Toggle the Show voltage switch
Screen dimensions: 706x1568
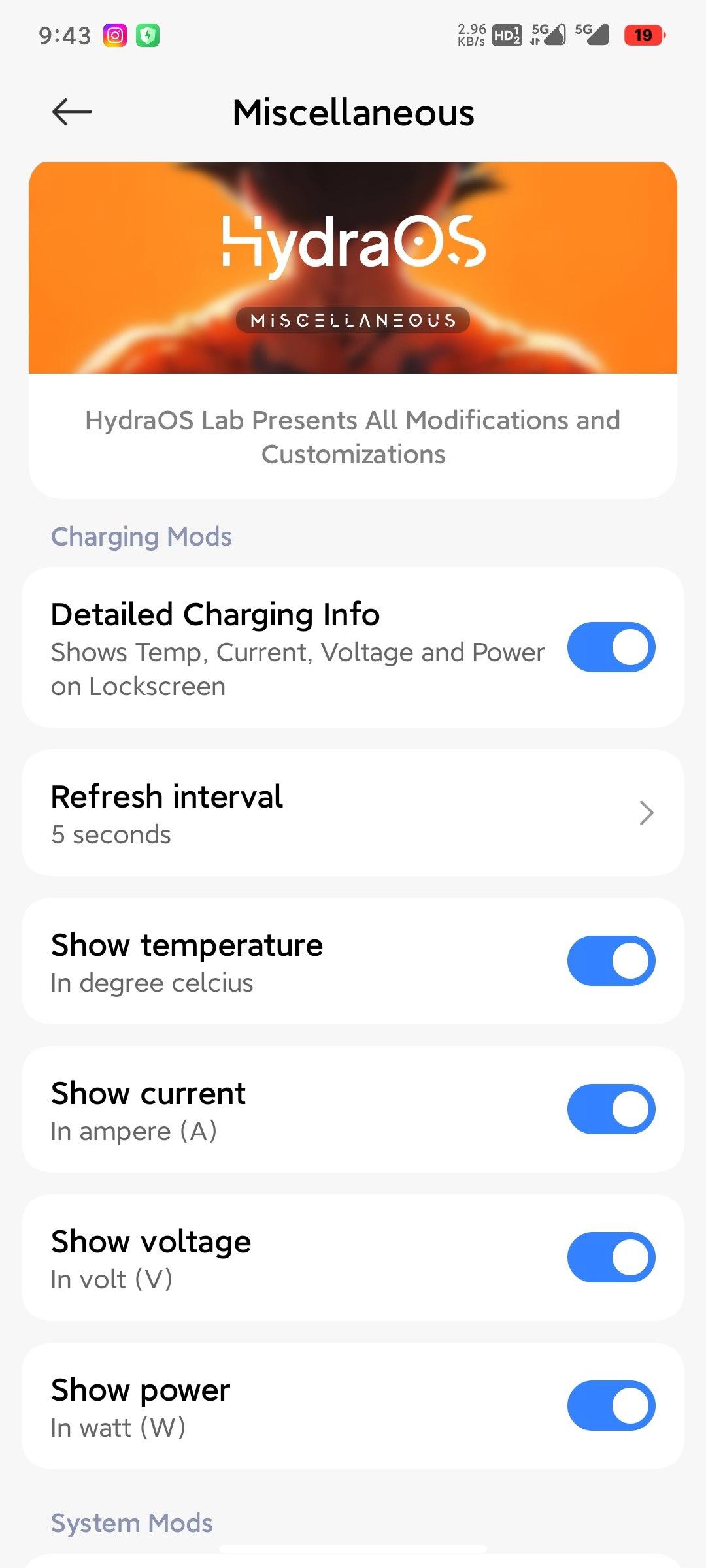pos(611,1257)
